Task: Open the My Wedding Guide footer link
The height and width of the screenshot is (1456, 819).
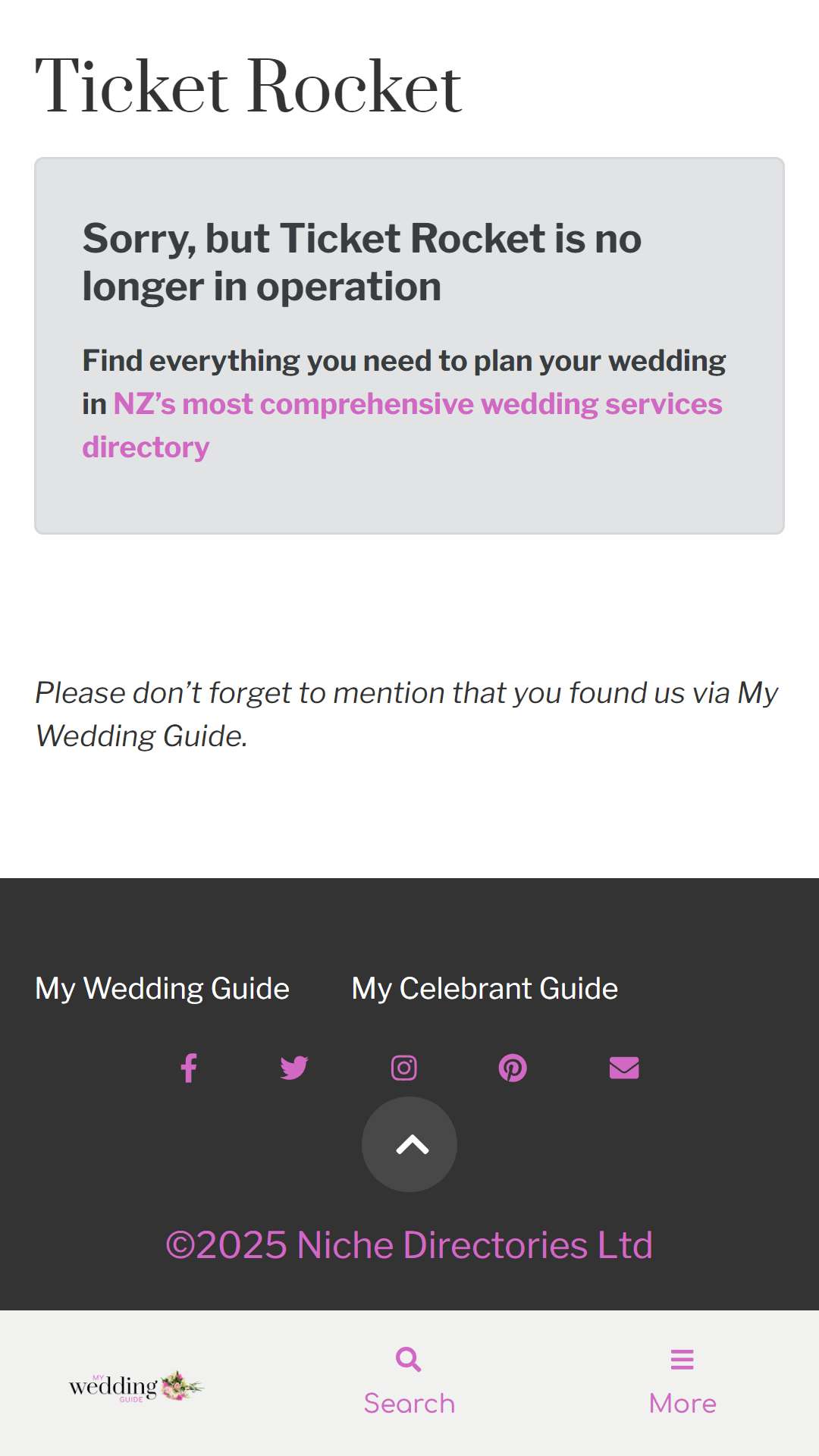Action: pos(162,988)
